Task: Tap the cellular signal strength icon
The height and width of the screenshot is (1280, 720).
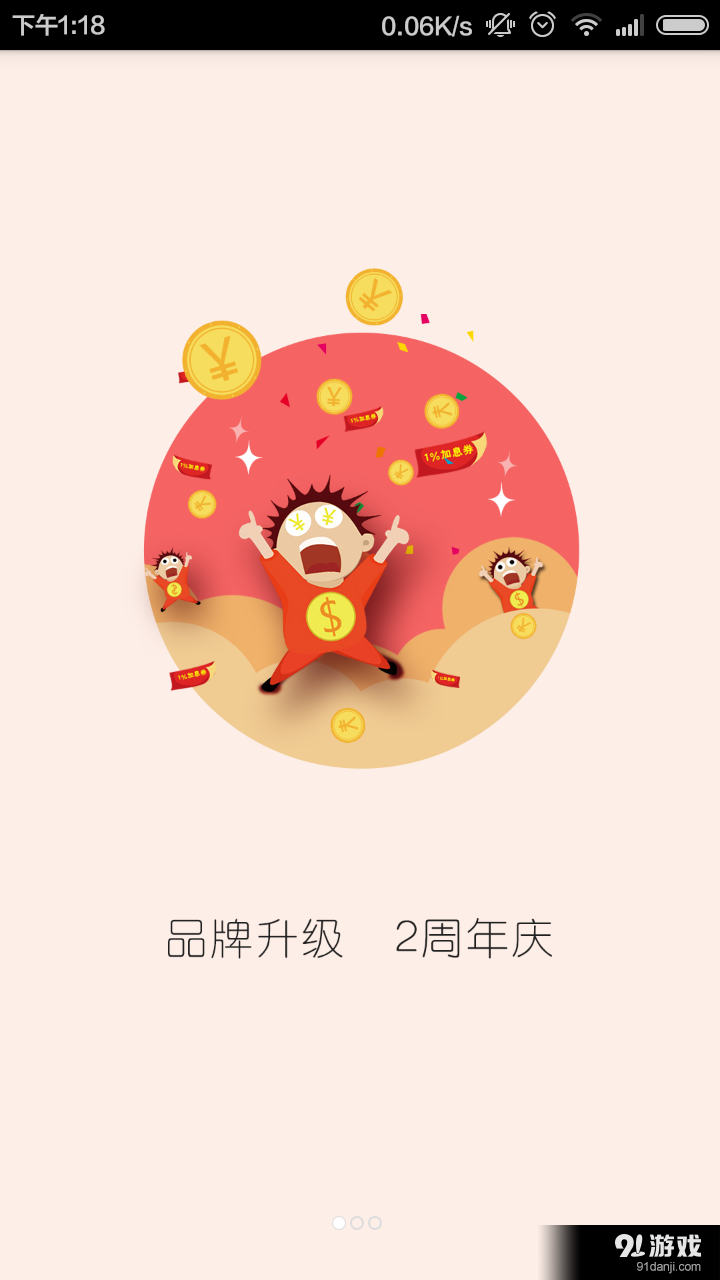Action: point(631,25)
